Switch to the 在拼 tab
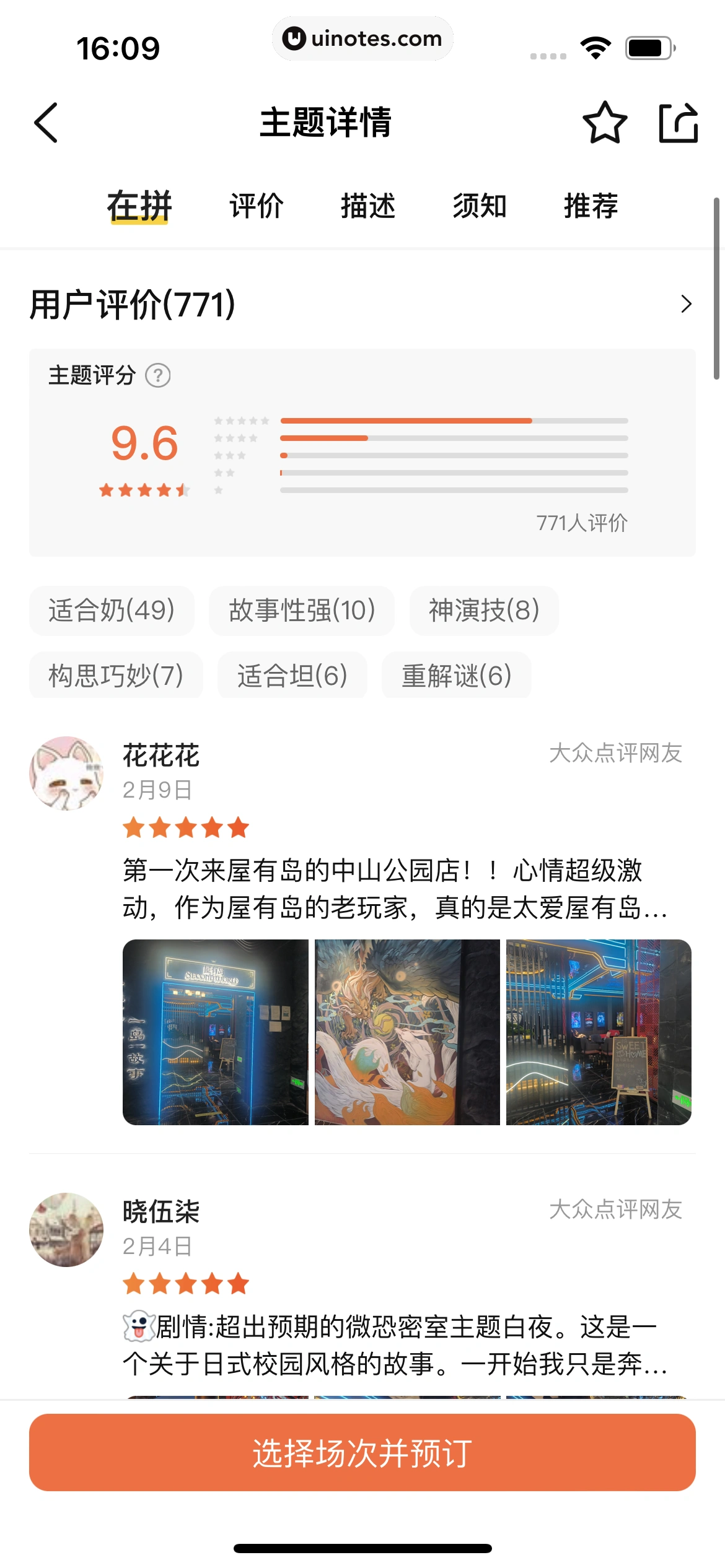The width and height of the screenshot is (725, 1568). pyautogui.click(x=139, y=206)
